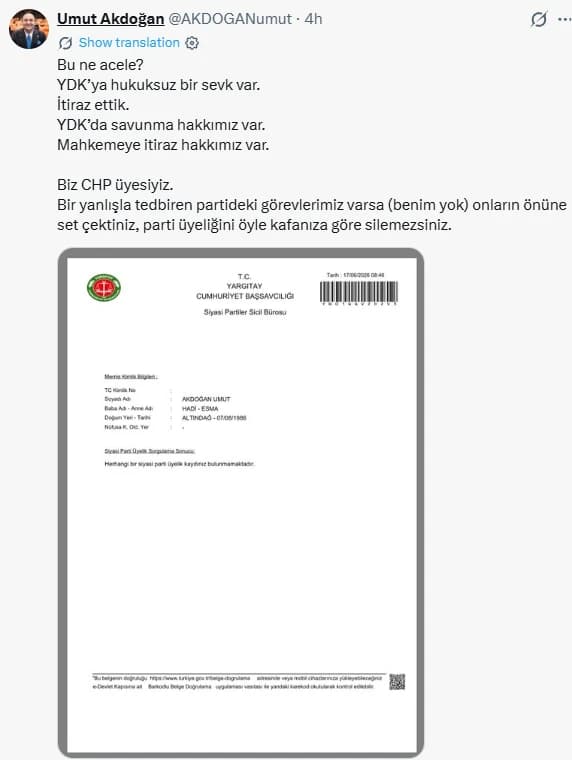Open the attached Yargıtay document image
Screen dimensions: 572x760
pos(241,503)
